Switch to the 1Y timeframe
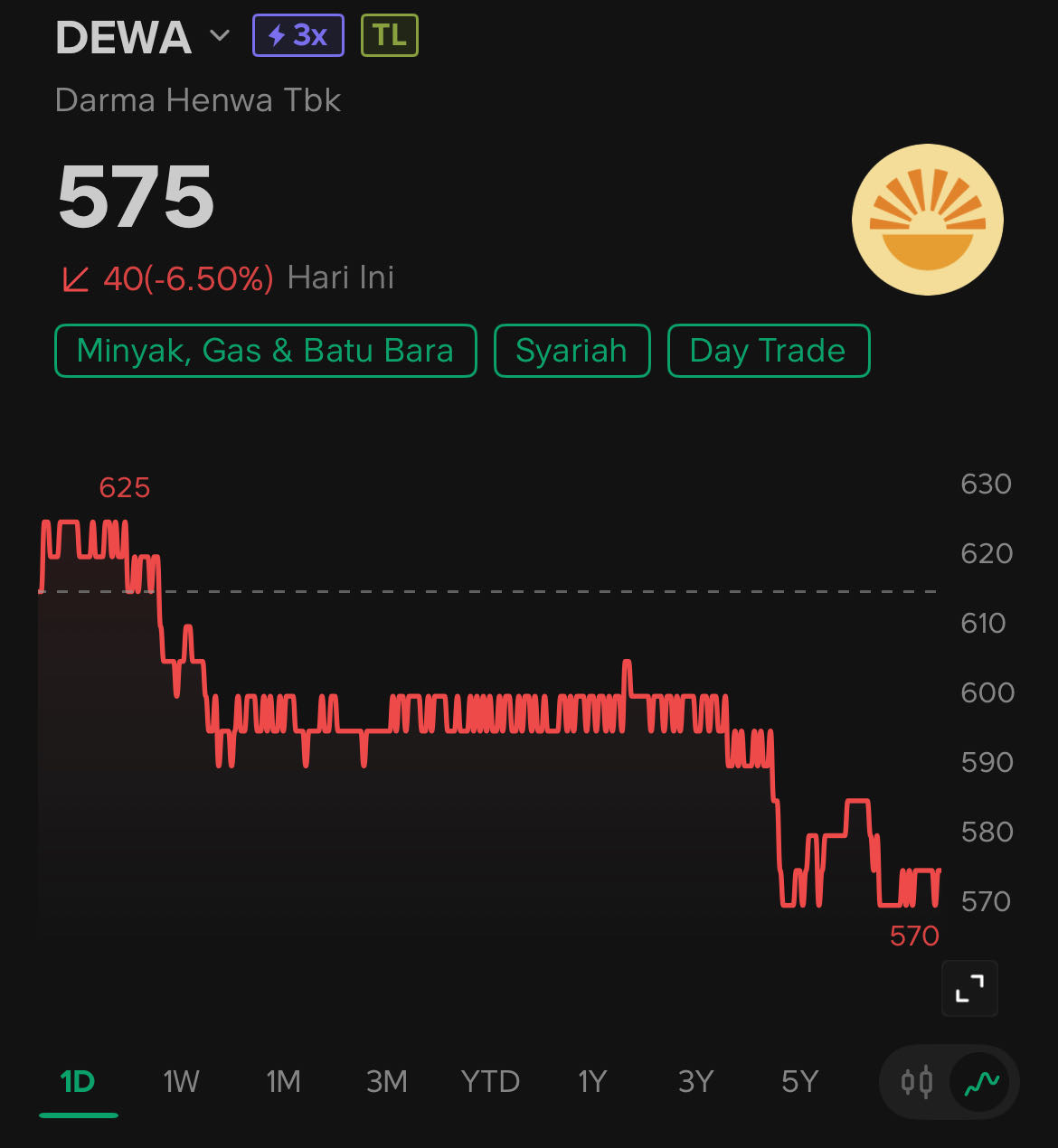This screenshot has width=1058, height=1148. point(592,1081)
